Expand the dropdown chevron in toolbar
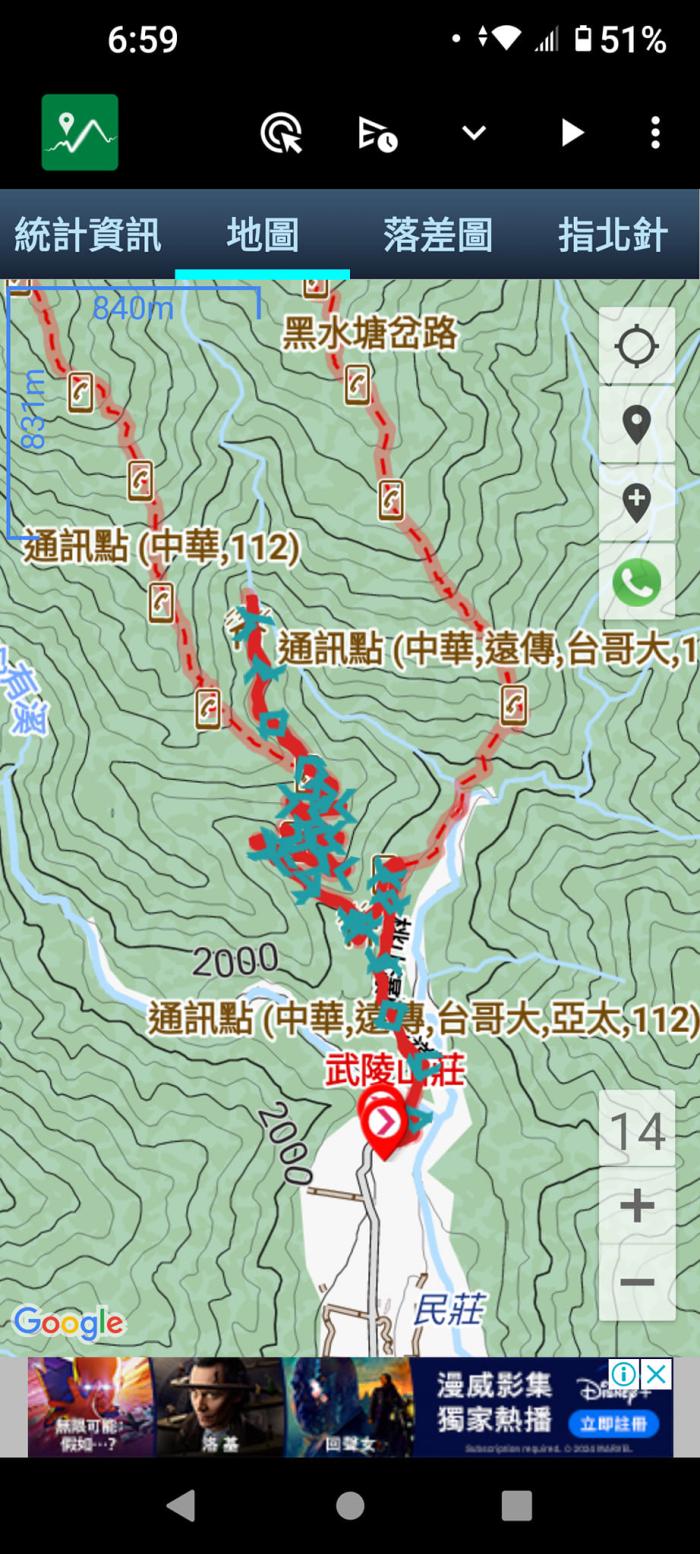700x1554 pixels. 474,132
